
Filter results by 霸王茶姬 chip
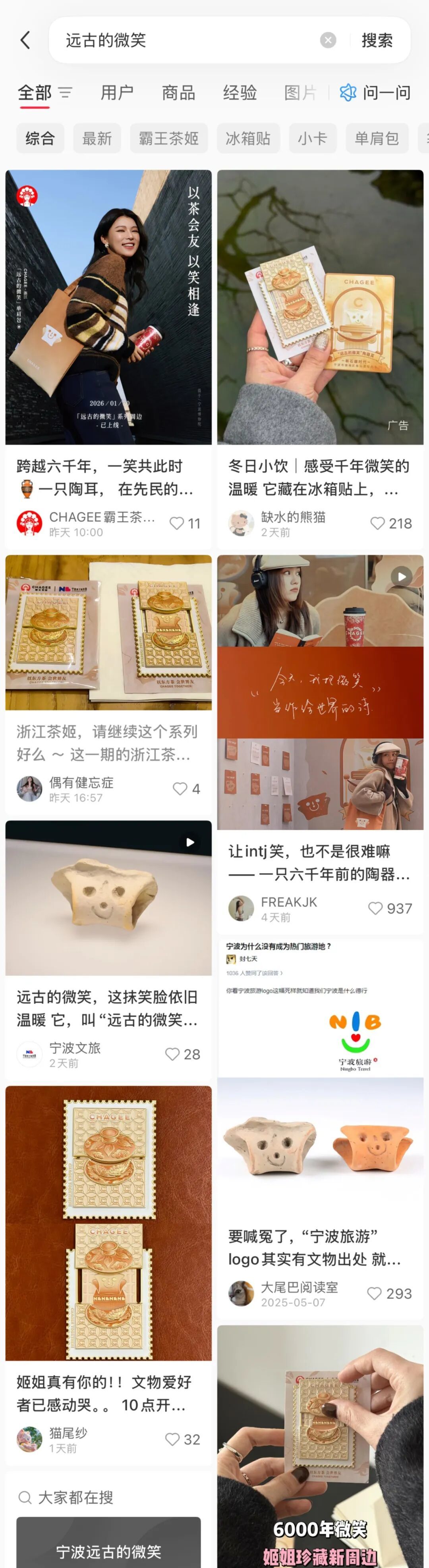168,139
